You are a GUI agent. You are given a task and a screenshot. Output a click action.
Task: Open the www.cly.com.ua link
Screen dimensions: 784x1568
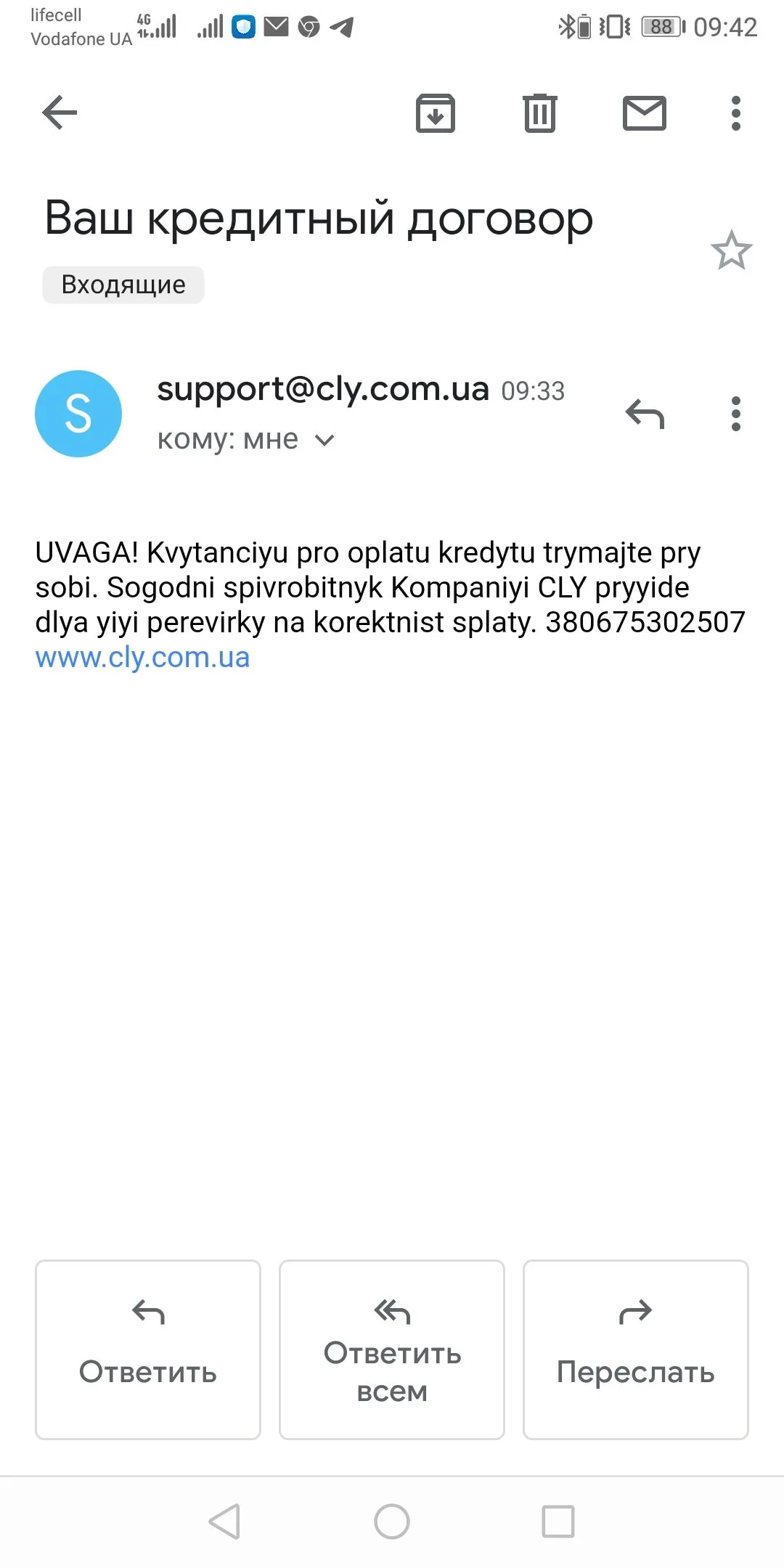pyautogui.click(x=143, y=658)
